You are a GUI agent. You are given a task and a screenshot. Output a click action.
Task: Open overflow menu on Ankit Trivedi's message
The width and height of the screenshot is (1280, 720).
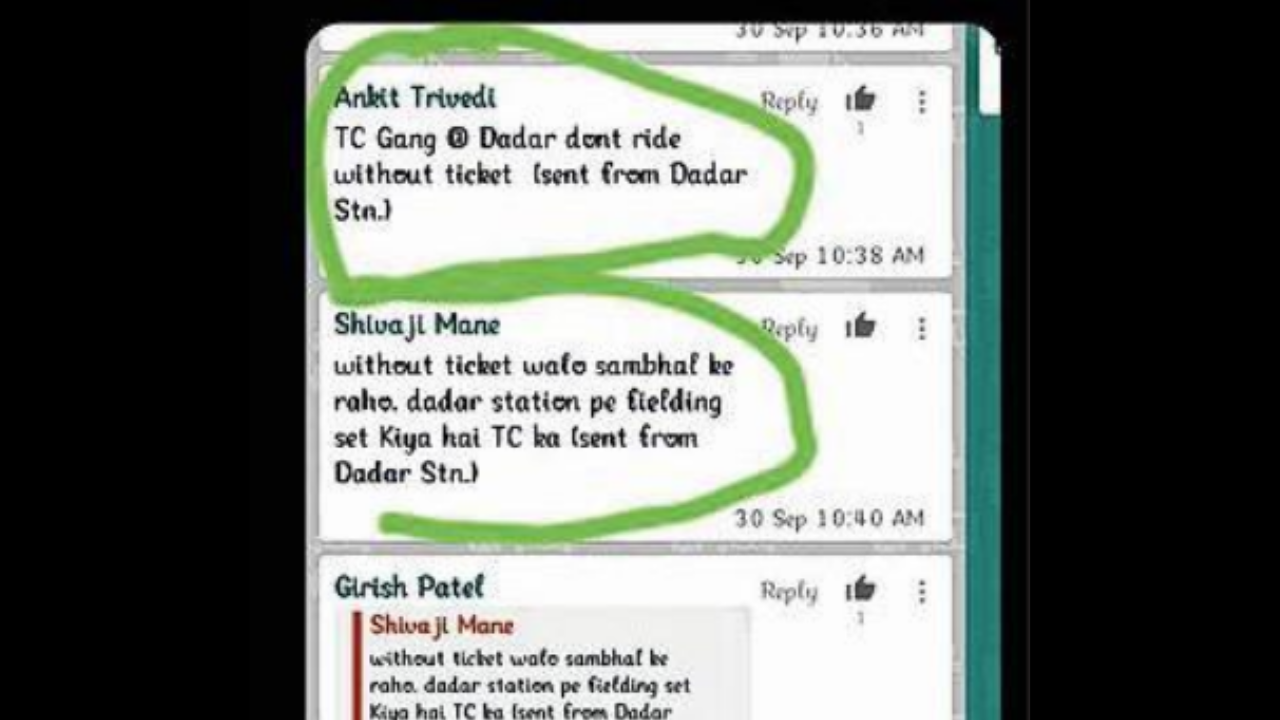coord(922,101)
